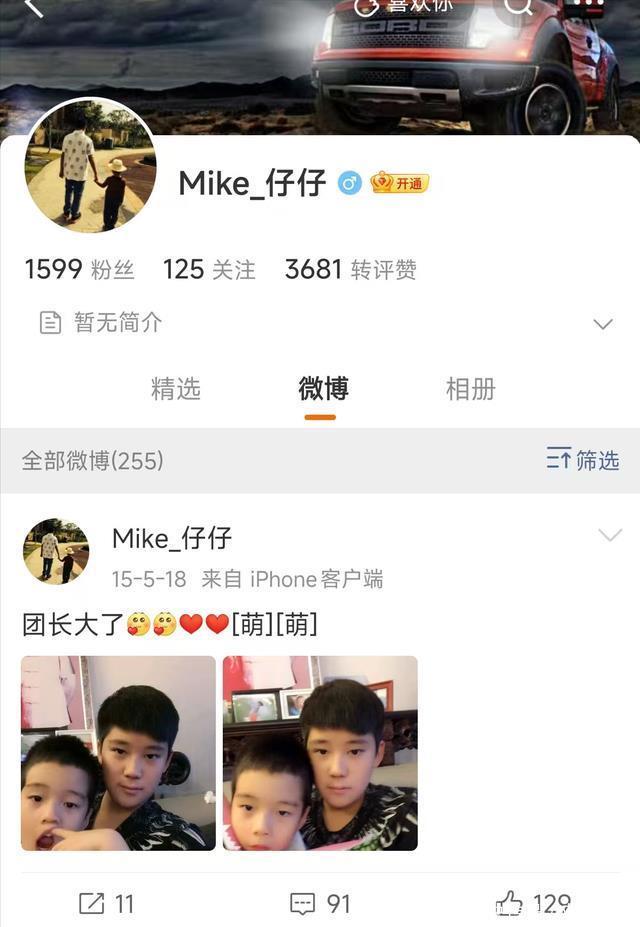
Task: Select the 微博 tab
Action: point(323,389)
